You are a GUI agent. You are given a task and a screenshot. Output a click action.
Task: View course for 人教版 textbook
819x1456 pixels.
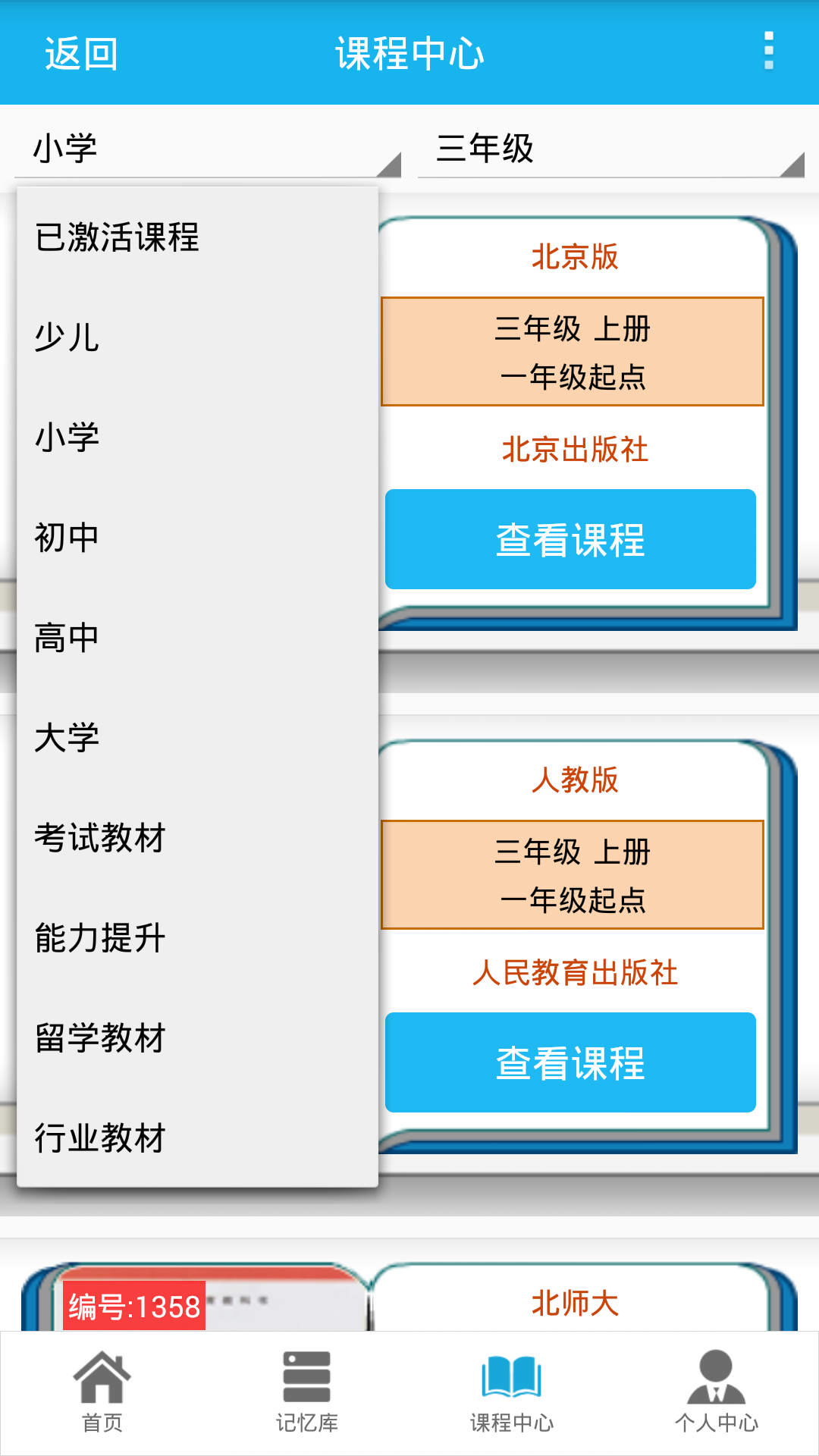(570, 1062)
